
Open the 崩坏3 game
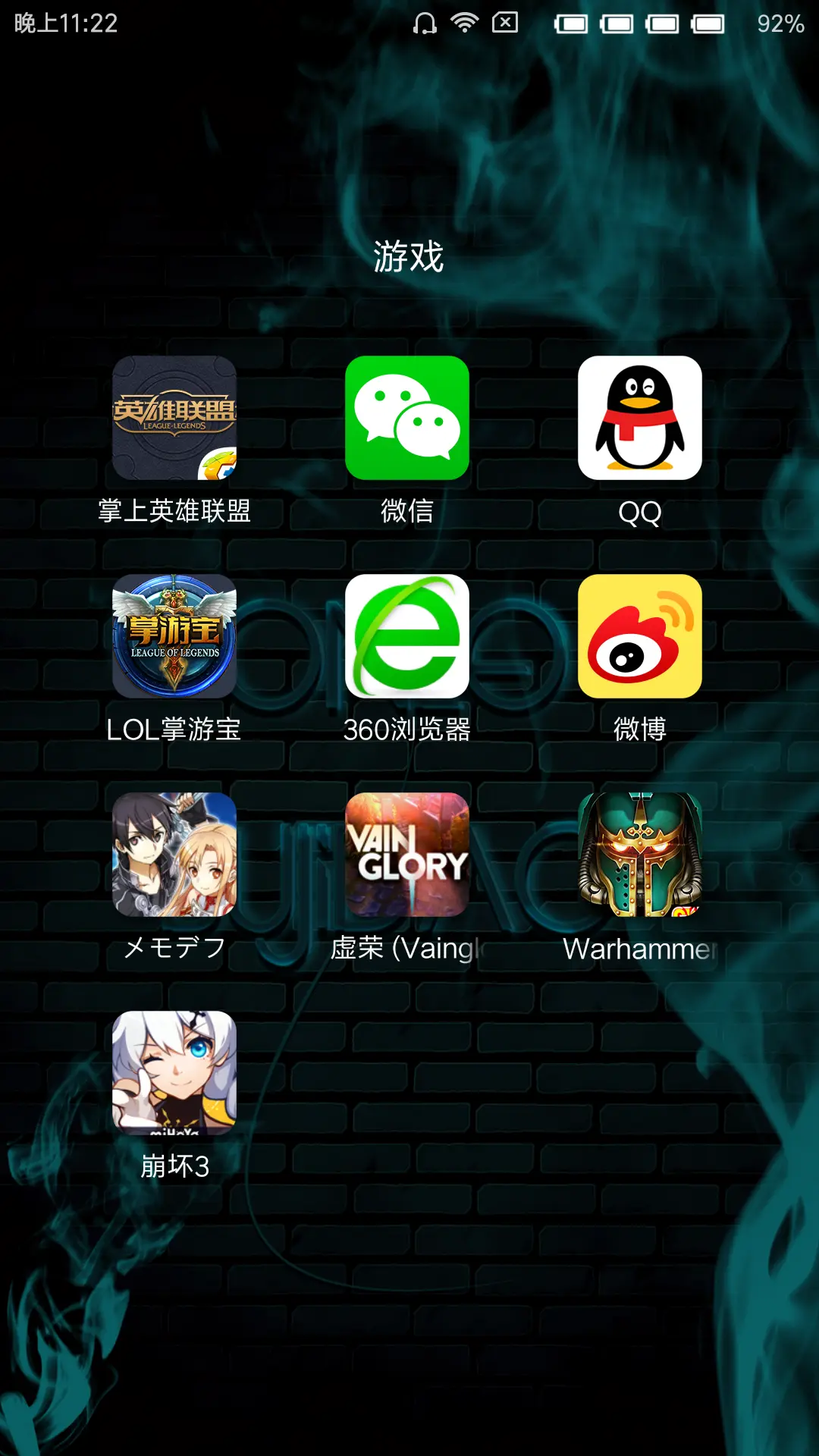[x=174, y=1073]
